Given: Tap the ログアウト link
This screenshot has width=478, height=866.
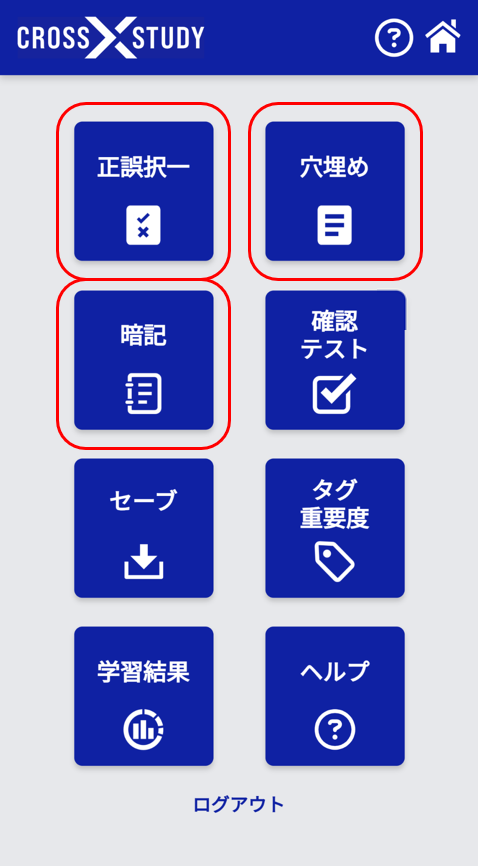Looking at the screenshot, I should coord(239,805).
